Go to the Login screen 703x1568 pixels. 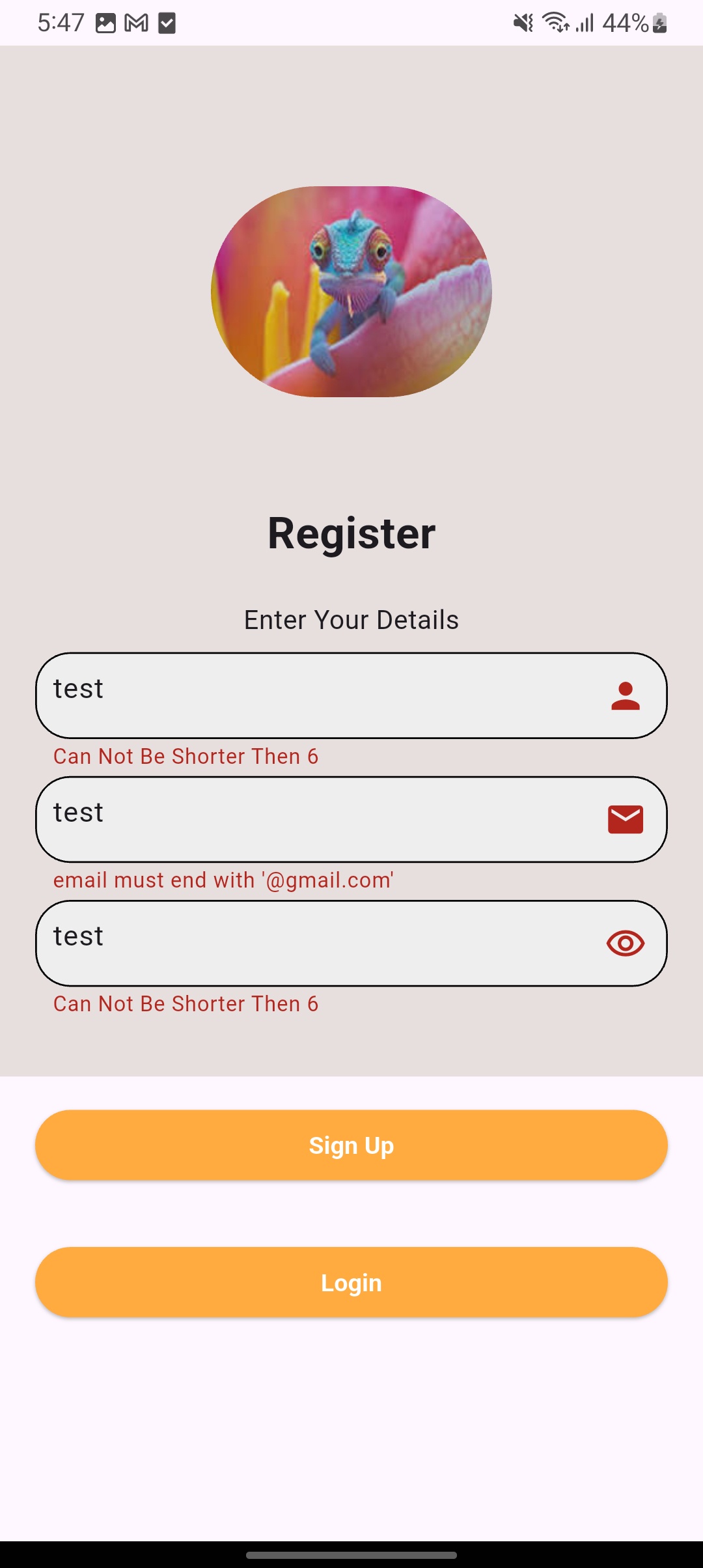click(x=351, y=1282)
